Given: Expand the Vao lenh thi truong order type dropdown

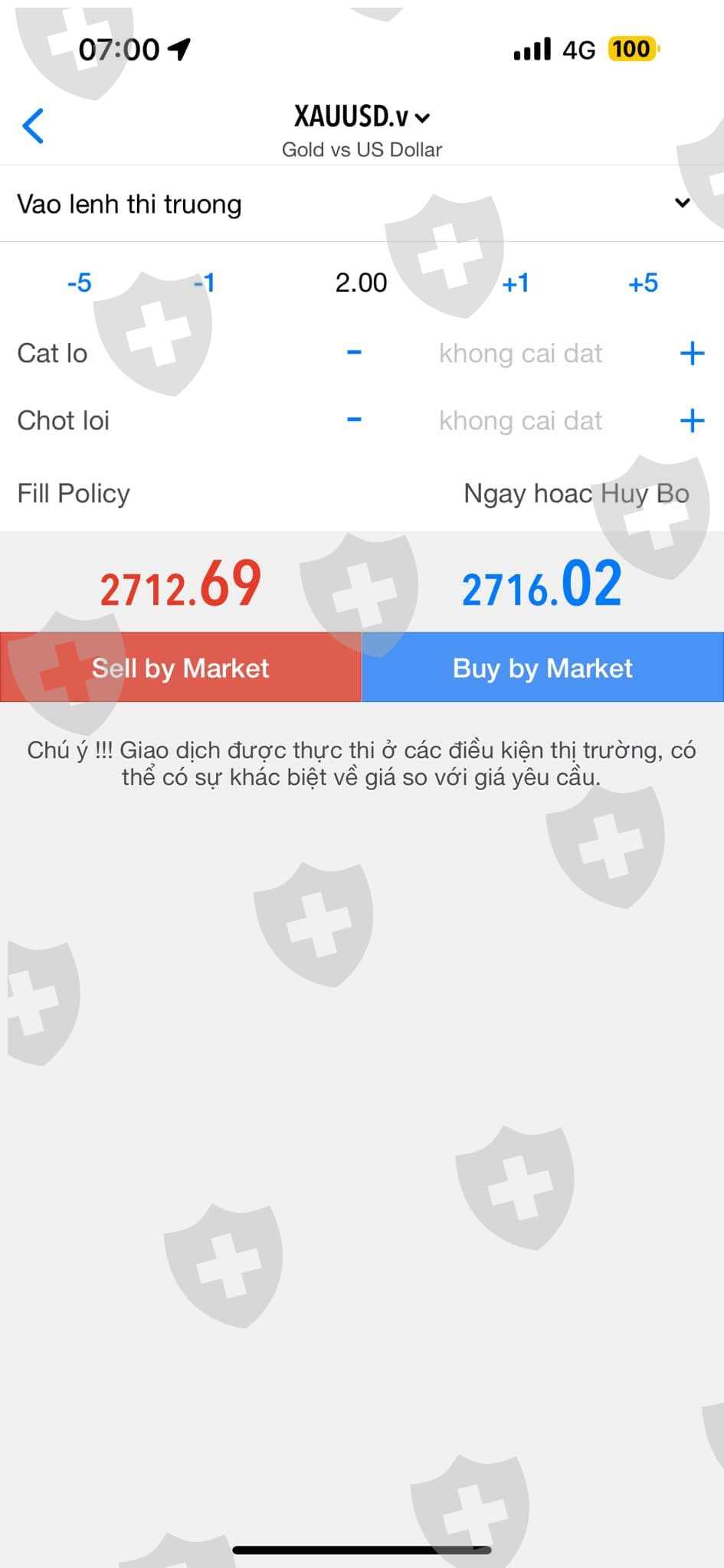Looking at the screenshot, I should click(x=362, y=204).
